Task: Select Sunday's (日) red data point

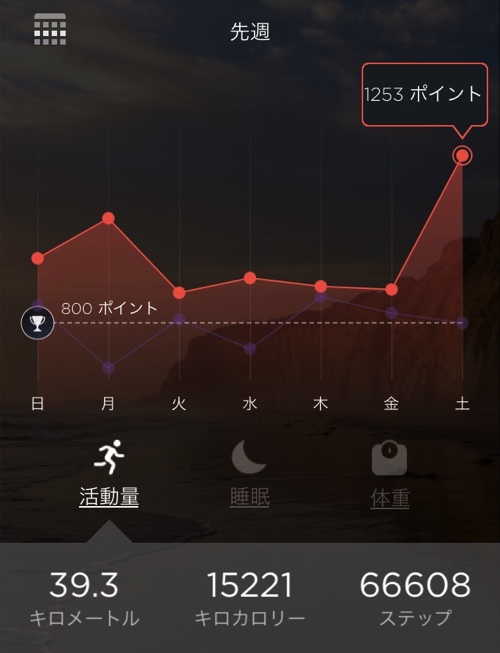Action: click(37, 258)
